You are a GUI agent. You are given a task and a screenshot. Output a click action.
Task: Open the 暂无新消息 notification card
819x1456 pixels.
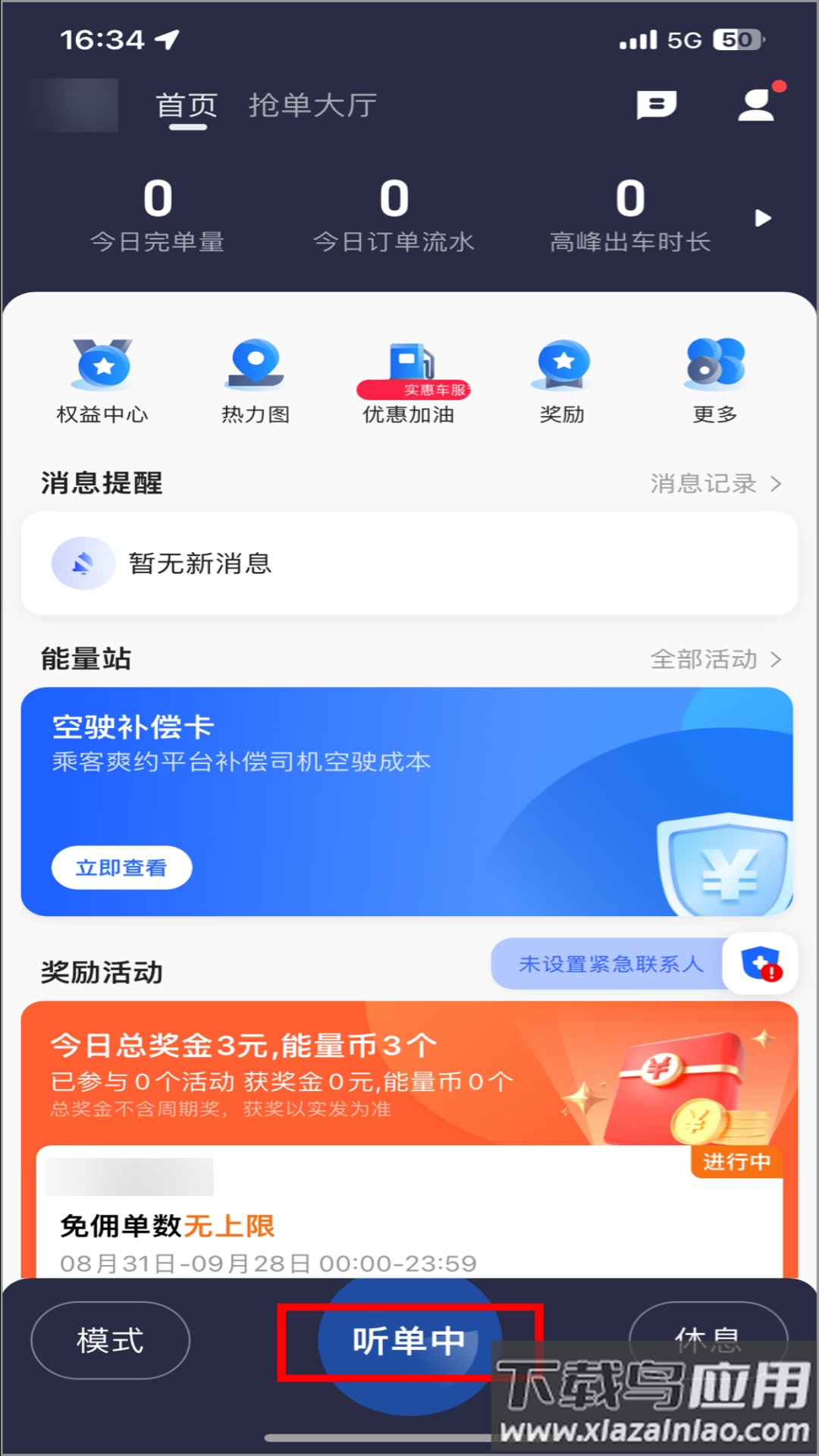click(x=409, y=563)
